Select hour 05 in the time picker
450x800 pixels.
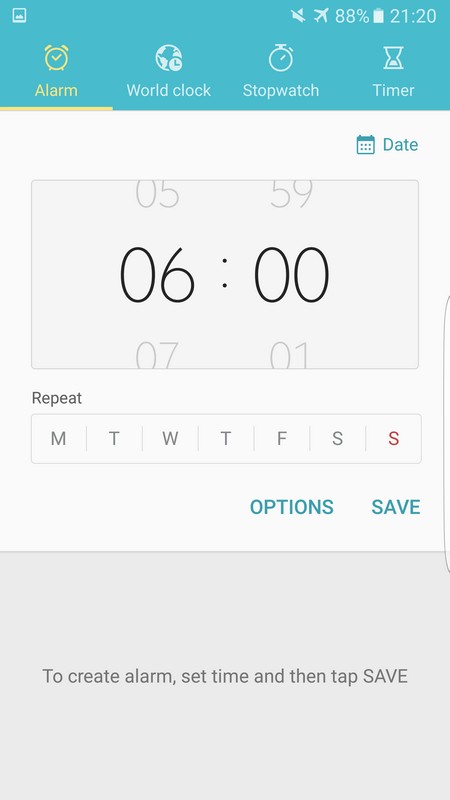[157, 194]
